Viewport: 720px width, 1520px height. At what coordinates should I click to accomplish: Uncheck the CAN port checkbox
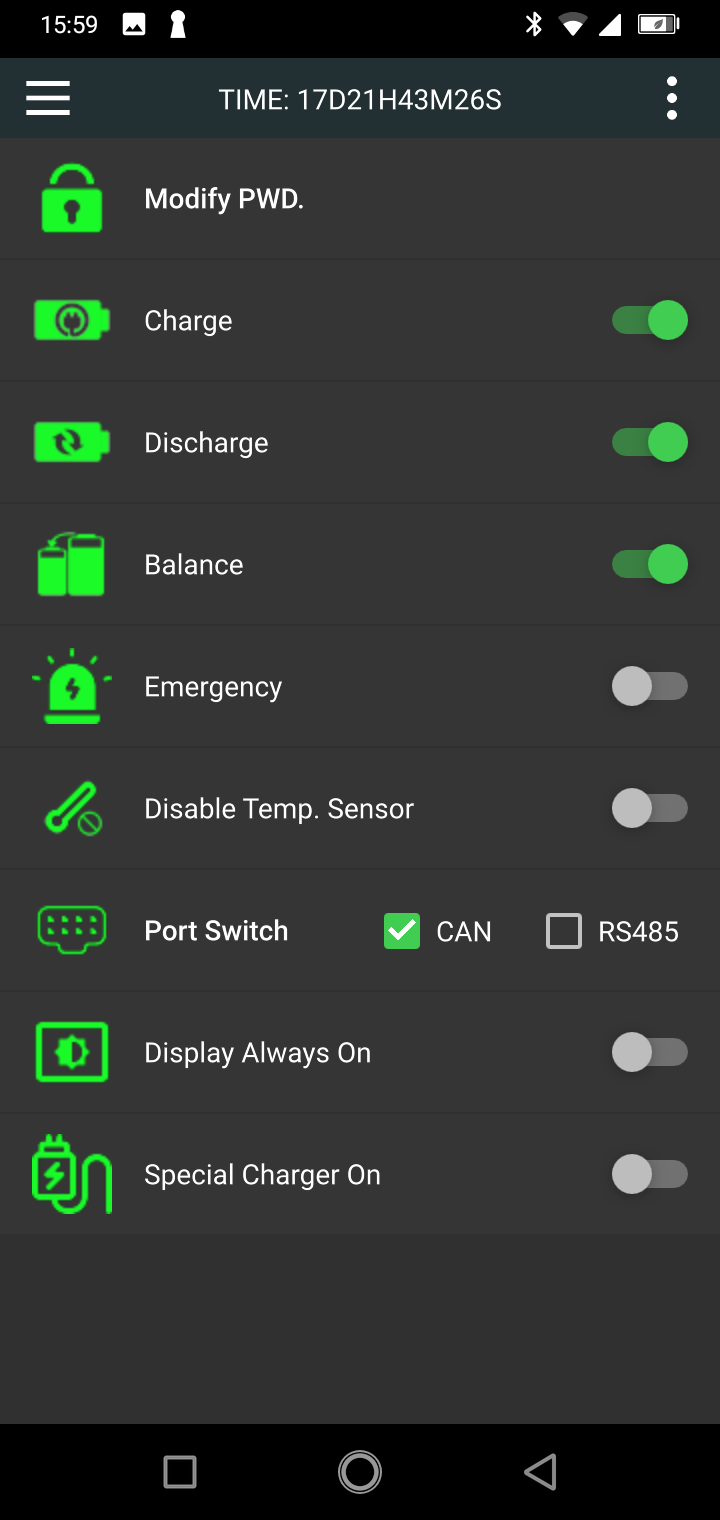pyautogui.click(x=402, y=931)
